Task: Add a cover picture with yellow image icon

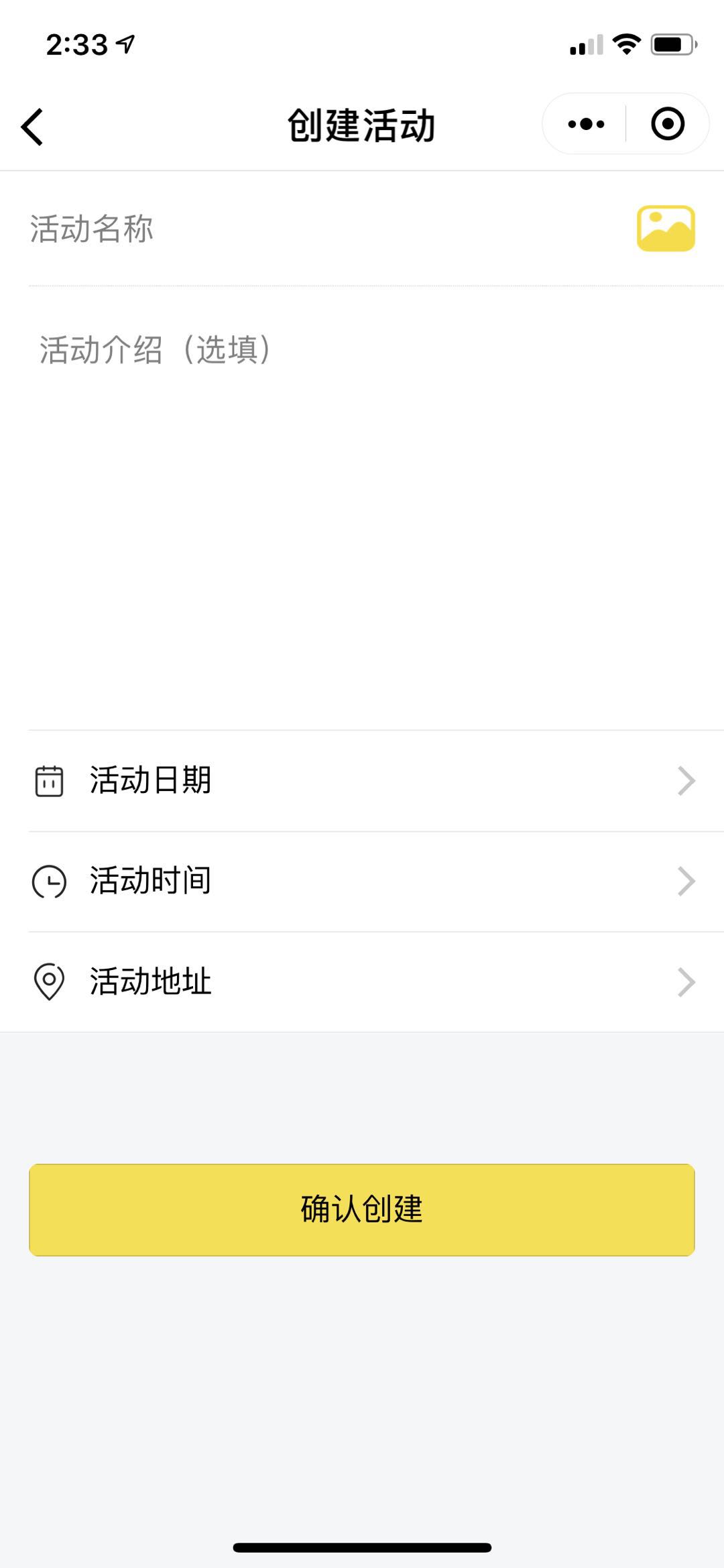Action: pyautogui.click(x=666, y=229)
